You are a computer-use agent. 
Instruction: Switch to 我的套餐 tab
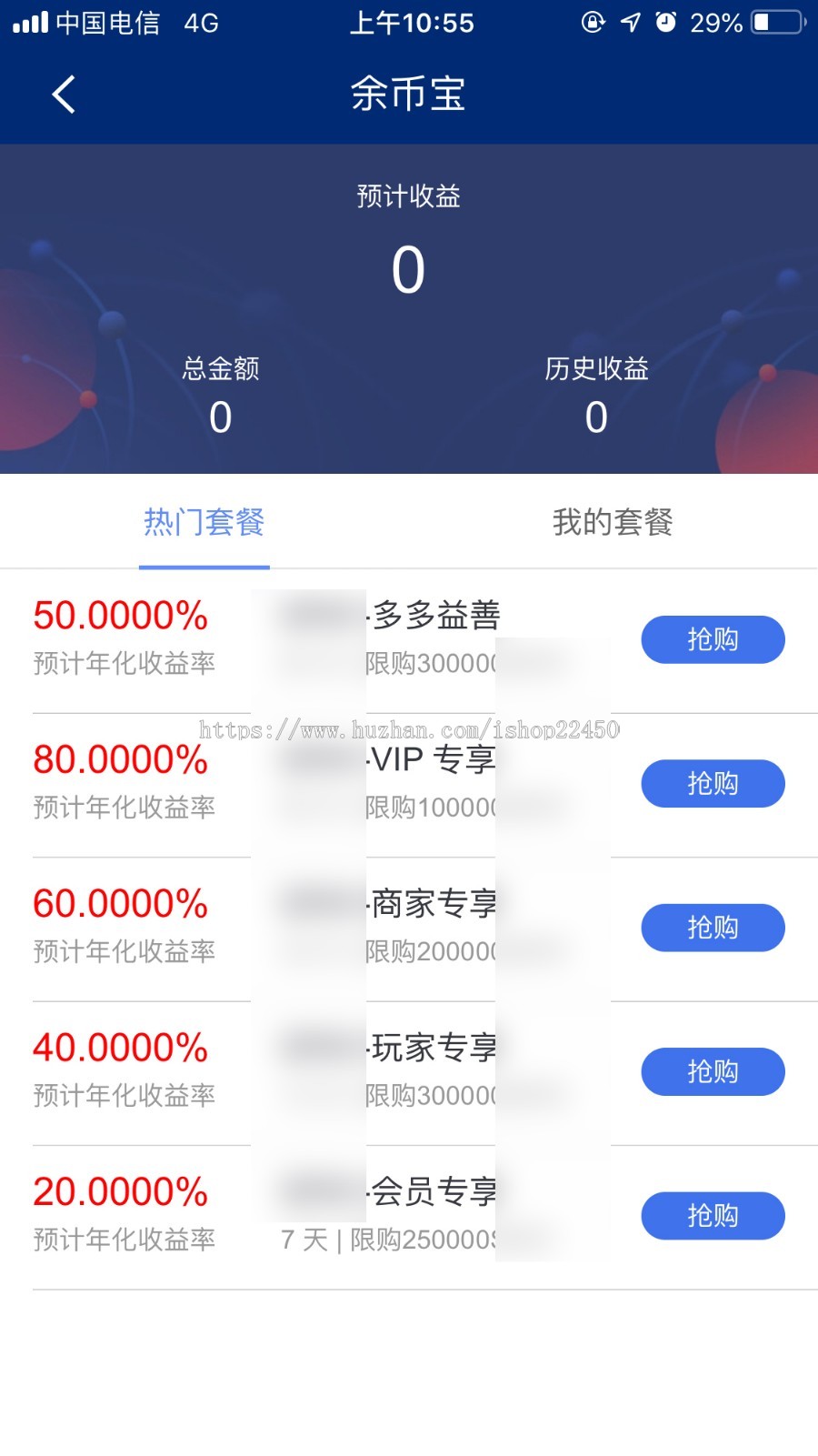(613, 523)
